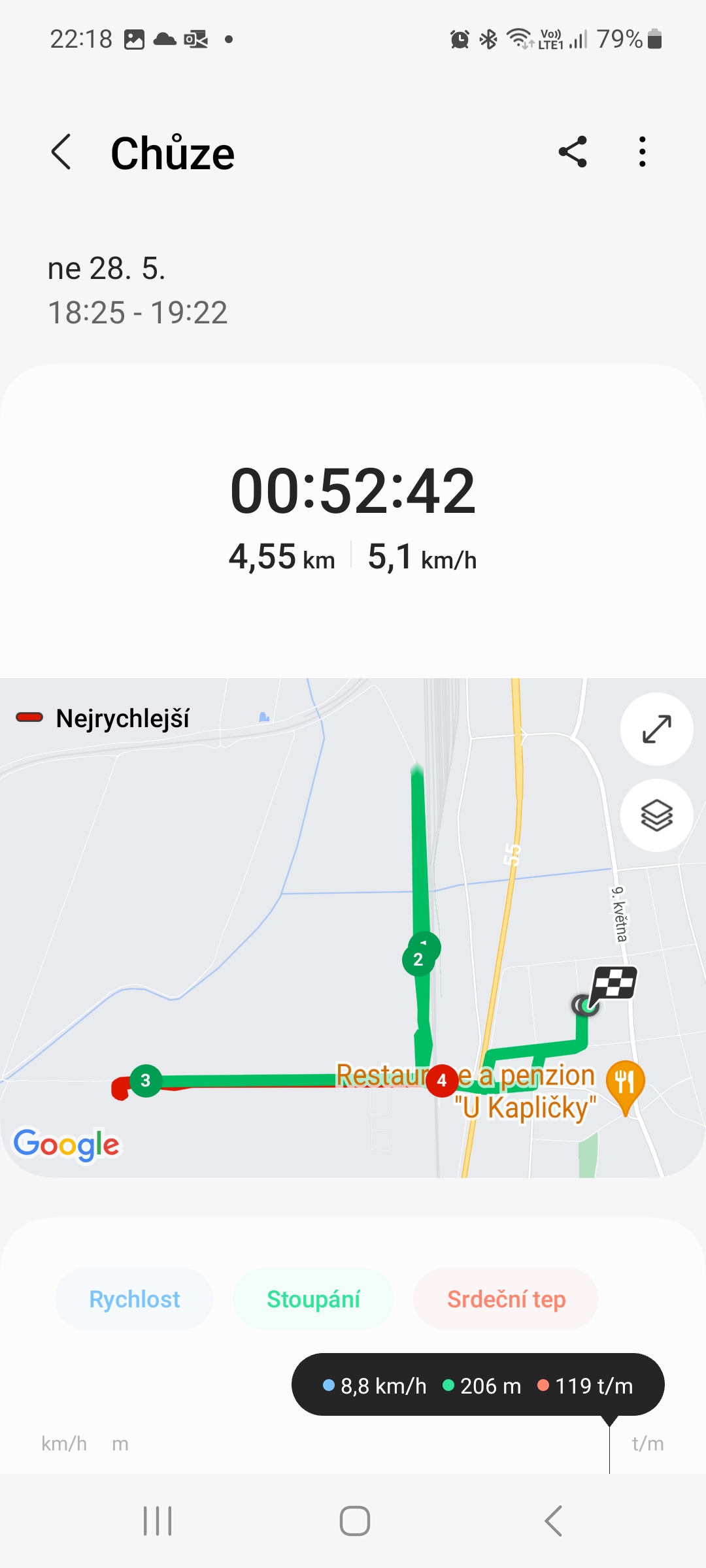Share this walking workout
Image resolution: width=706 pixels, height=1568 pixels.
click(573, 152)
